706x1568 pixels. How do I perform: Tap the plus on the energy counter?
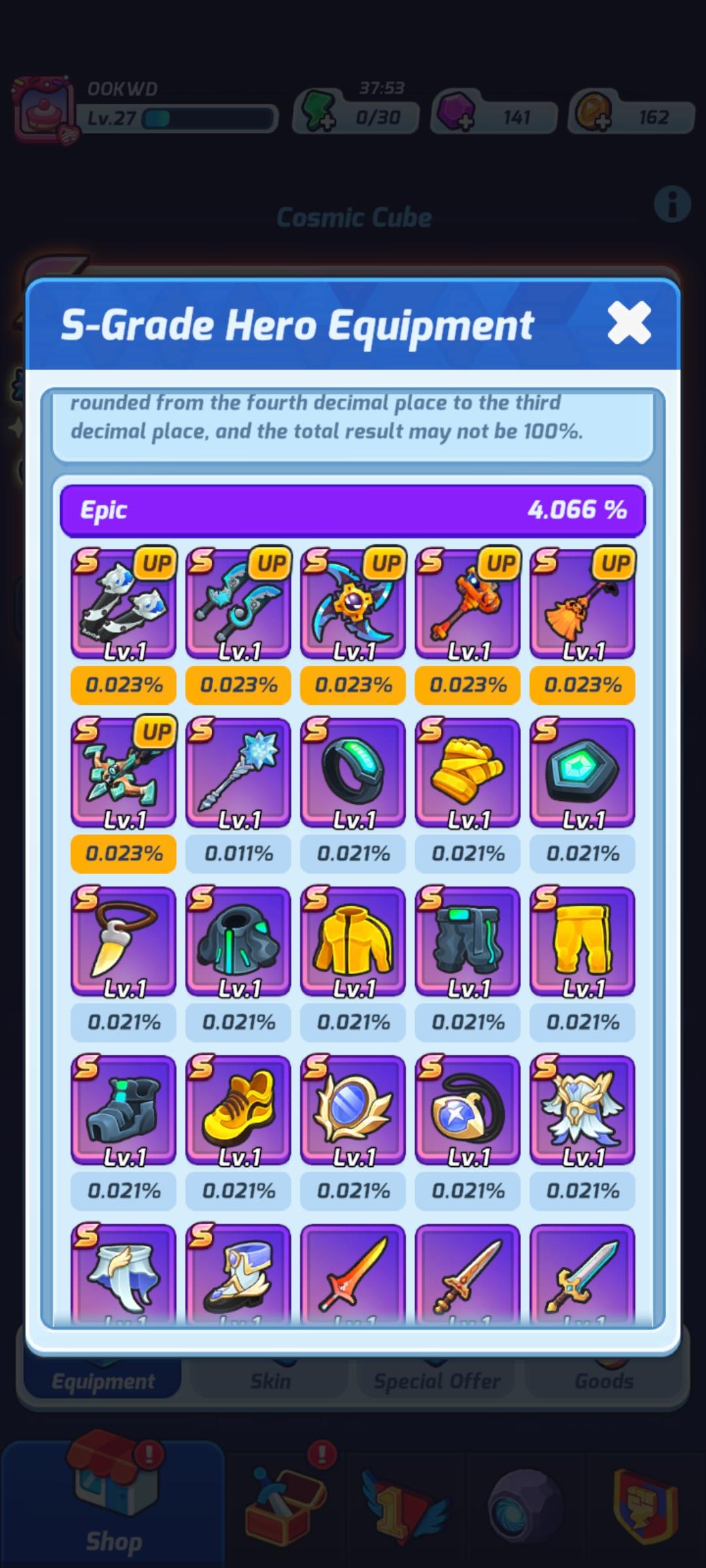tap(327, 122)
